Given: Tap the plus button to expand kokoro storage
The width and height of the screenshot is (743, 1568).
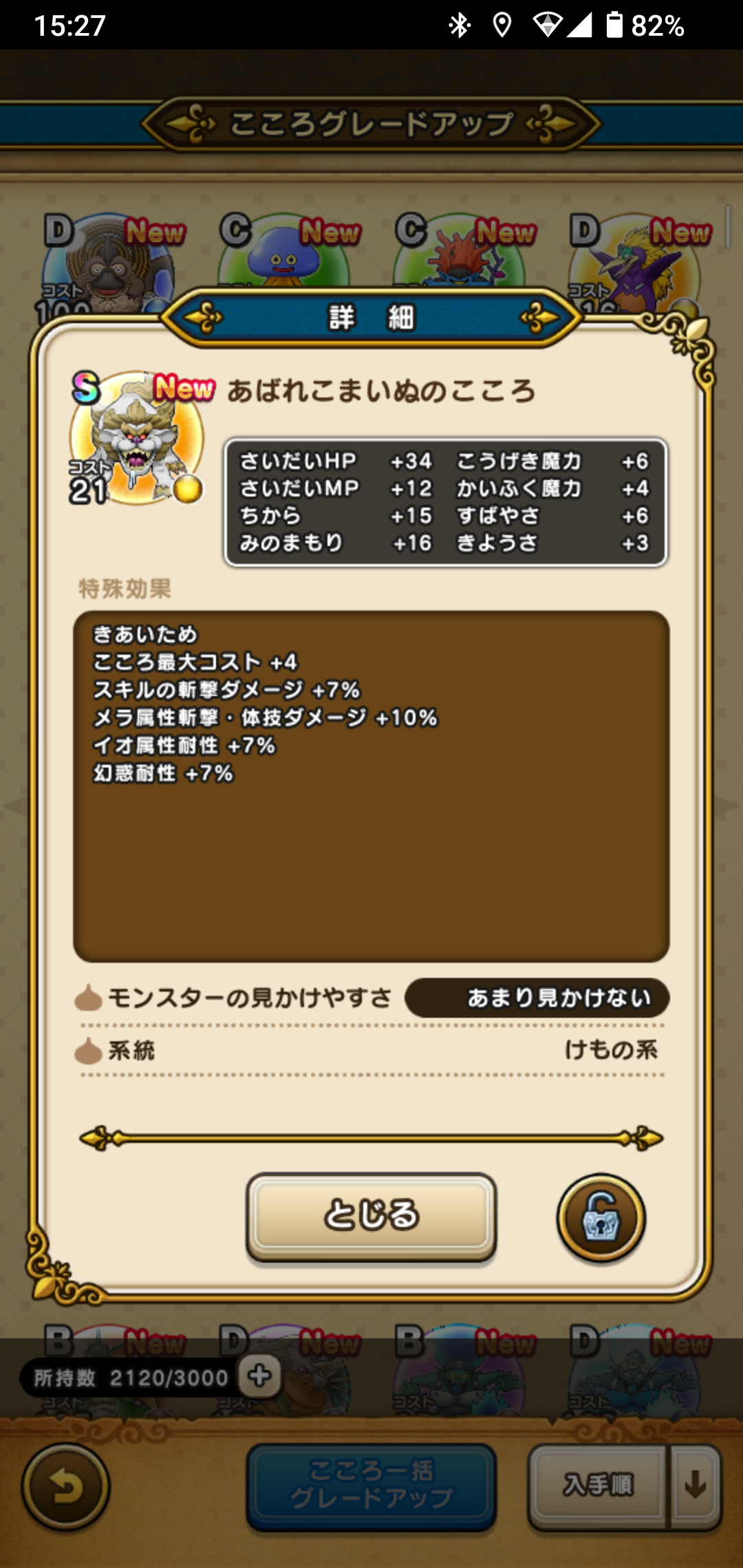Looking at the screenshot, I should click(260, 1376).
